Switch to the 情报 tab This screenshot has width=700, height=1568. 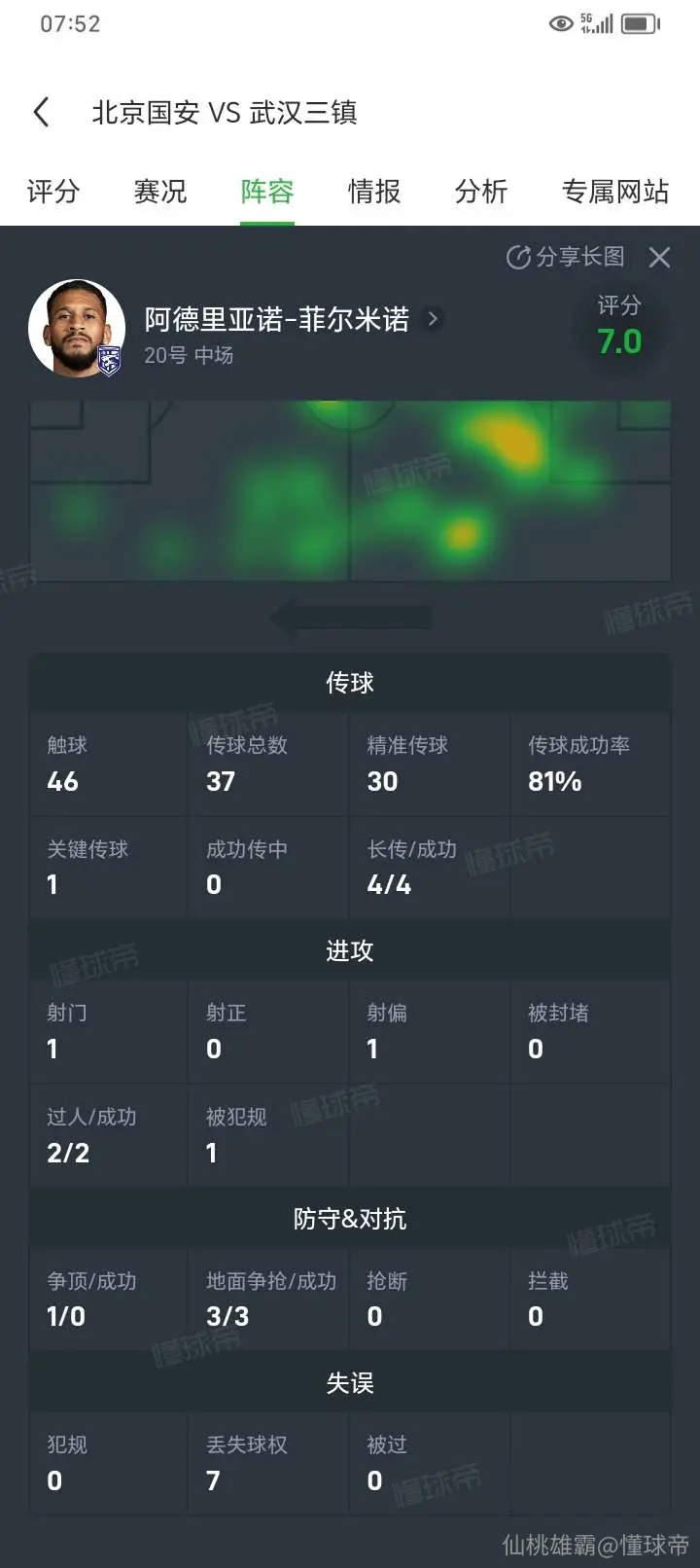pos(374,192)
